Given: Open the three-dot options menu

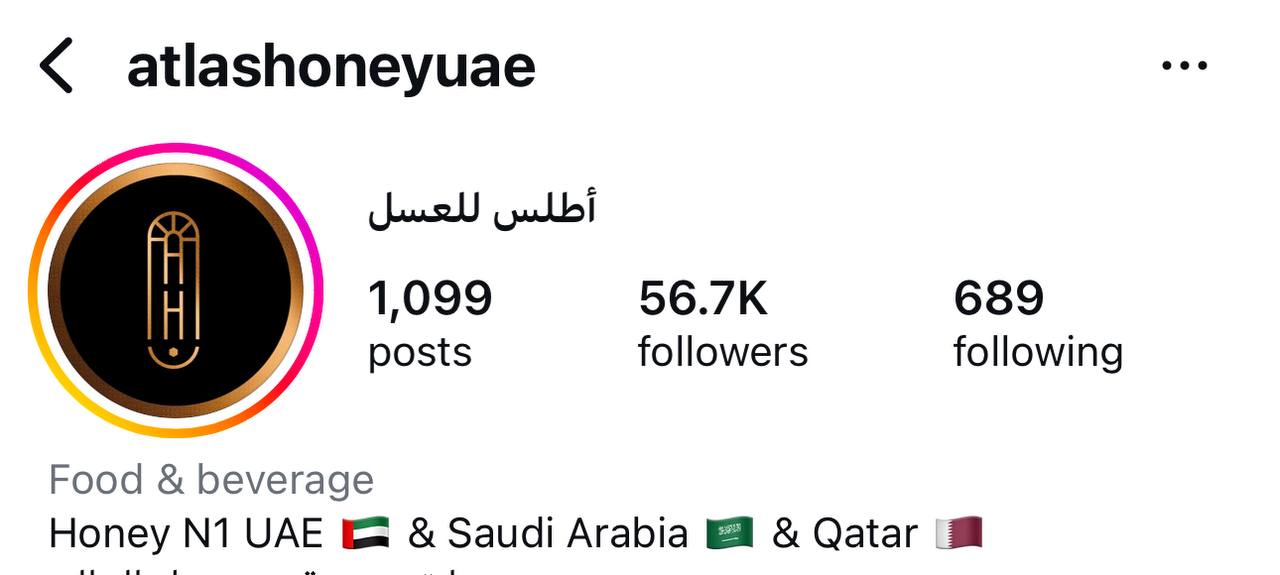Looking at the screenshot, I should click(x=1185, y=67).
